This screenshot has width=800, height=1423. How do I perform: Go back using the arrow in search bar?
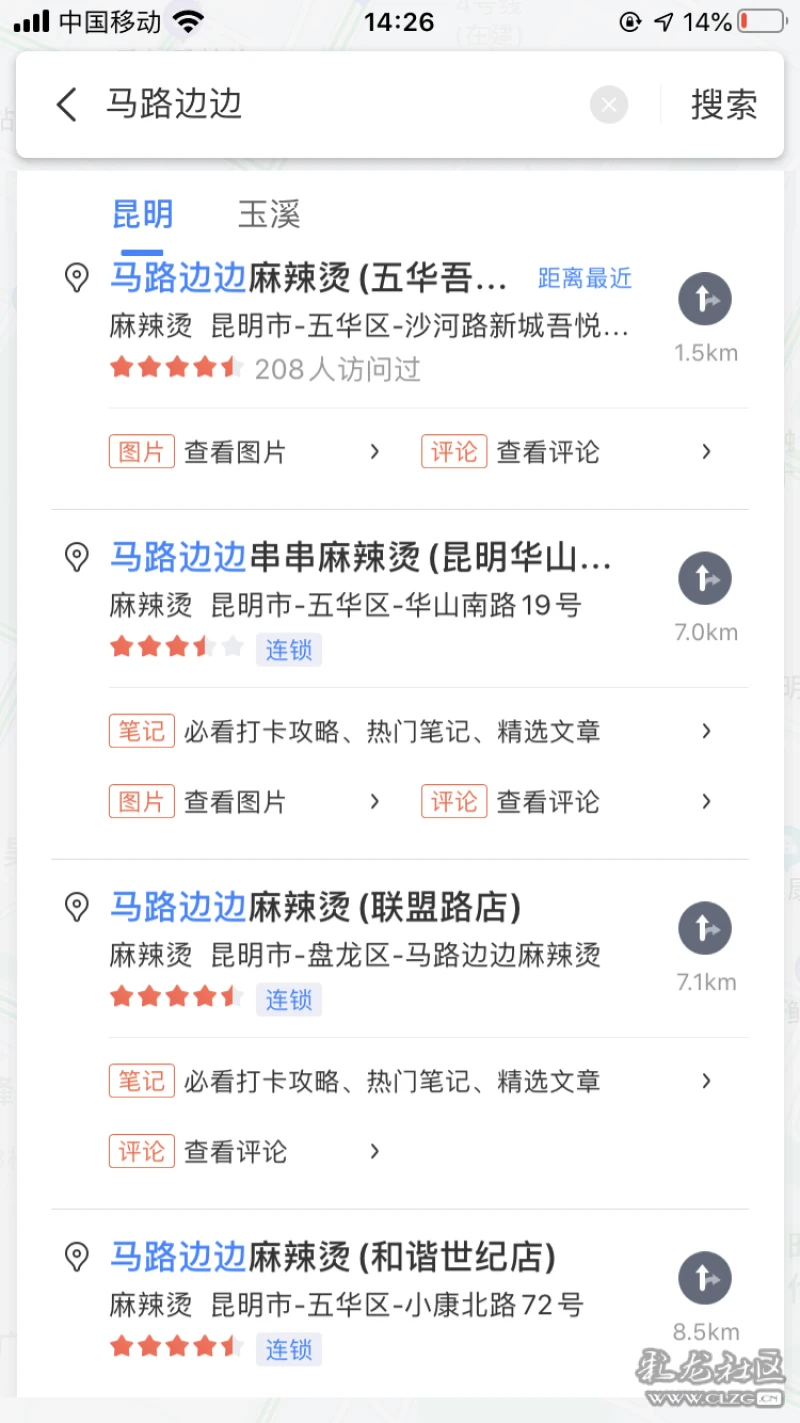pyautogui.click(x=66, y=105)
